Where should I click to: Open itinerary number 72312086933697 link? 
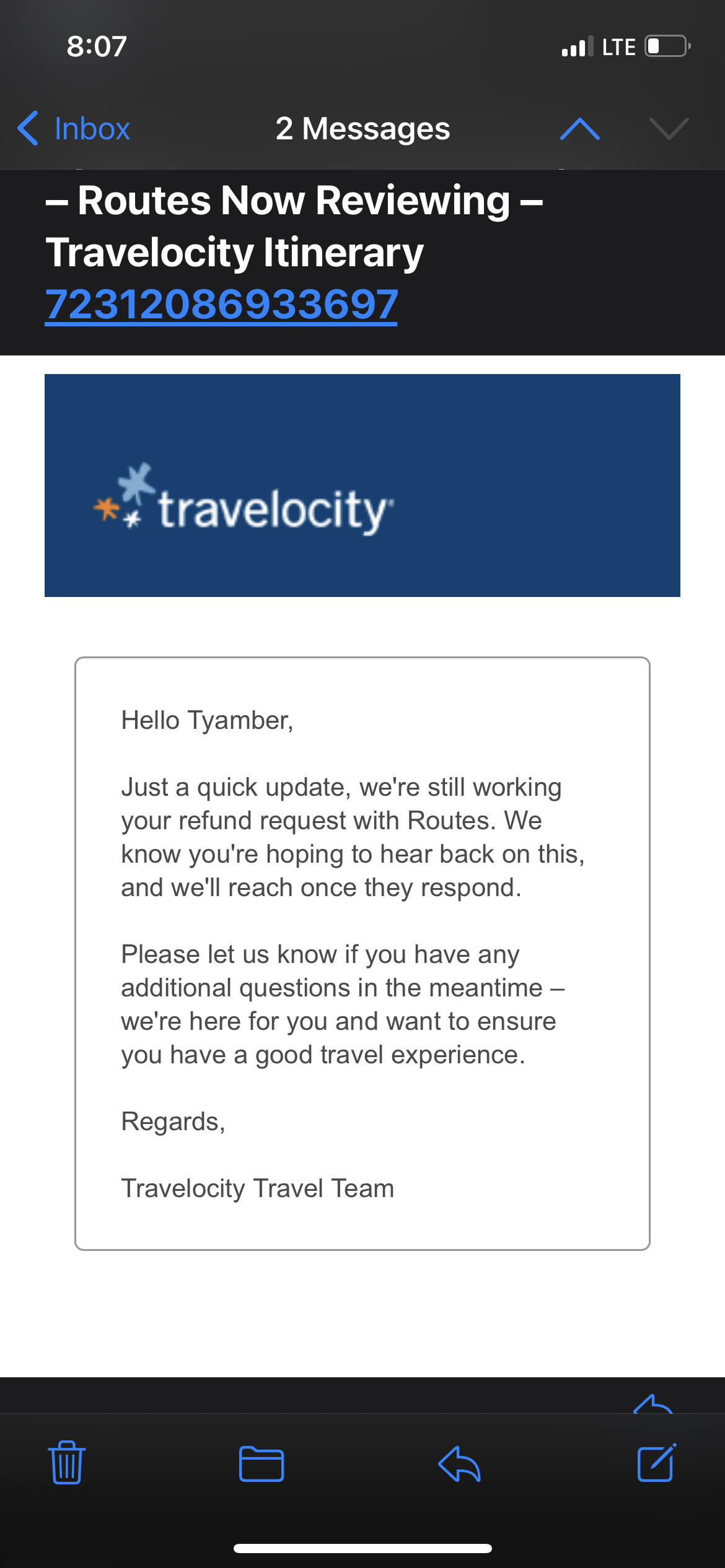[221, 305]
